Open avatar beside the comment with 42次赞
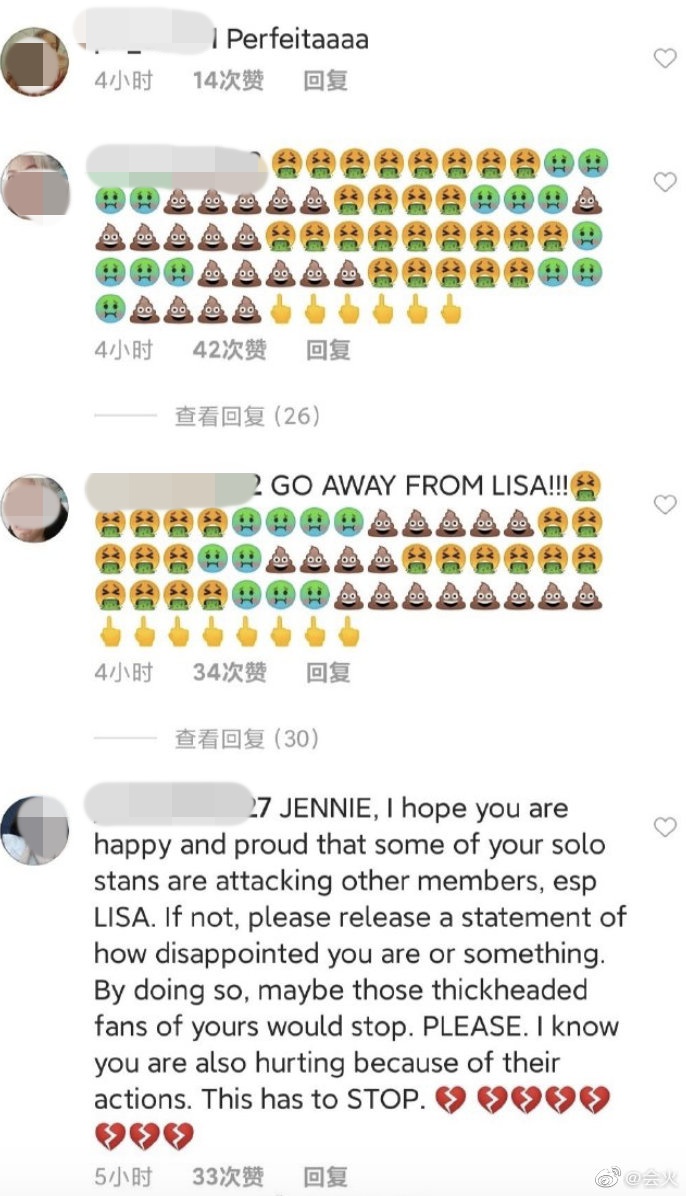This screenshot has height=1196, width=686. 35,185
